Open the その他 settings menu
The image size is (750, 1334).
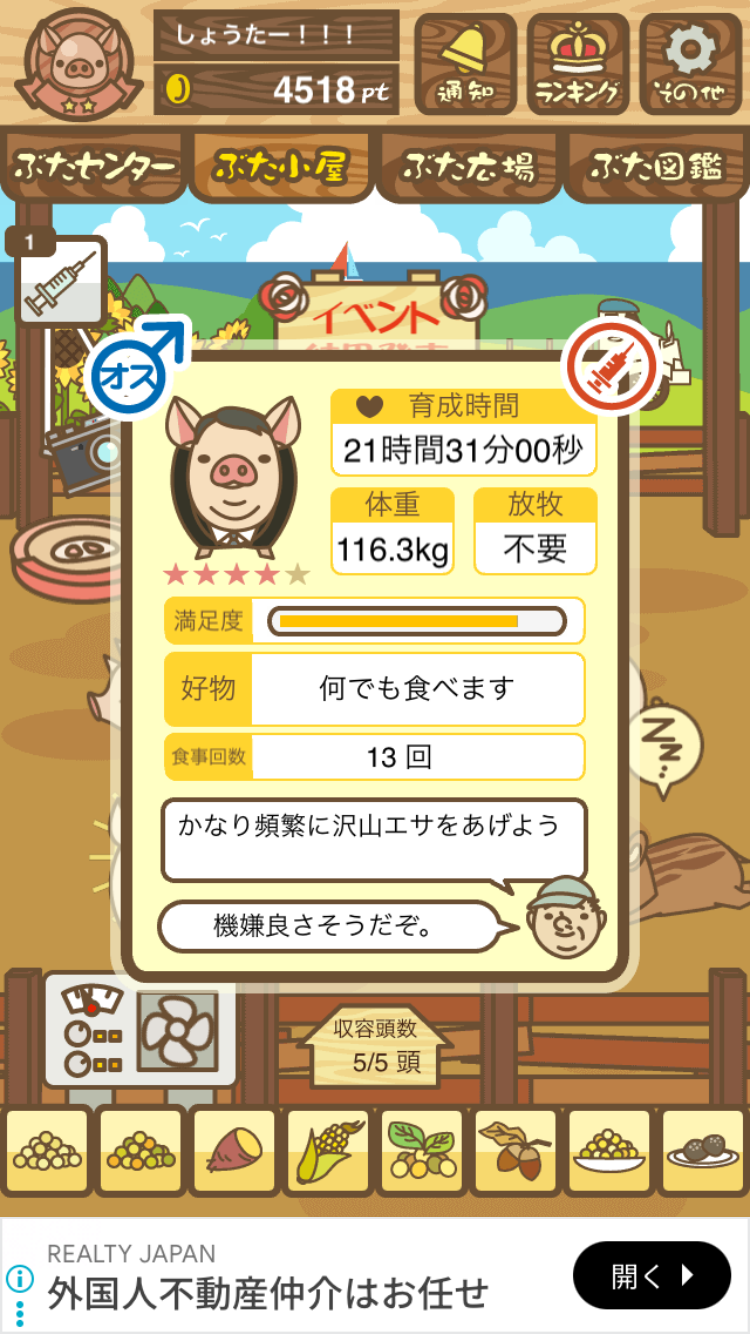coord(690,64)
